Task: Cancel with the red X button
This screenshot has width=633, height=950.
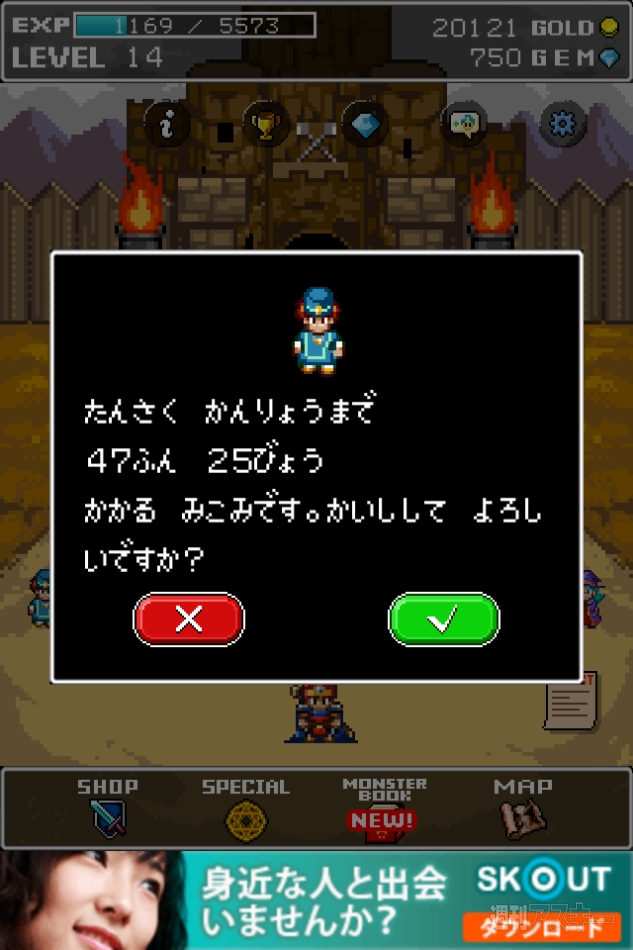Action: (189, 620)
